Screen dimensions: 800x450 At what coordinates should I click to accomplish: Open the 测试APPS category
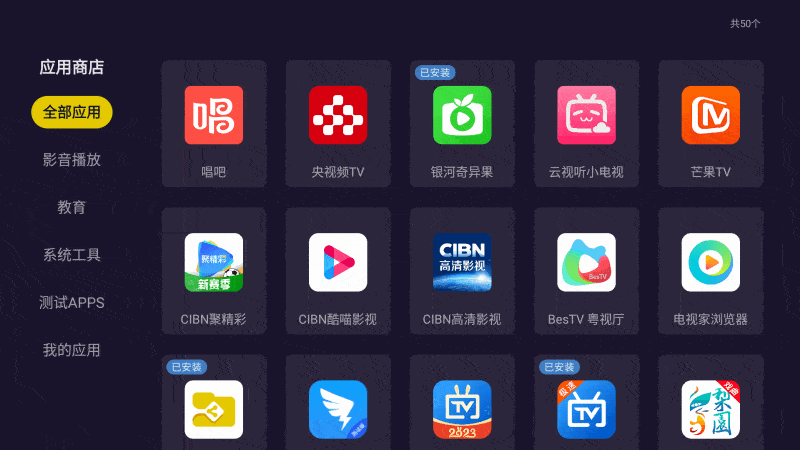pos(72,302)
